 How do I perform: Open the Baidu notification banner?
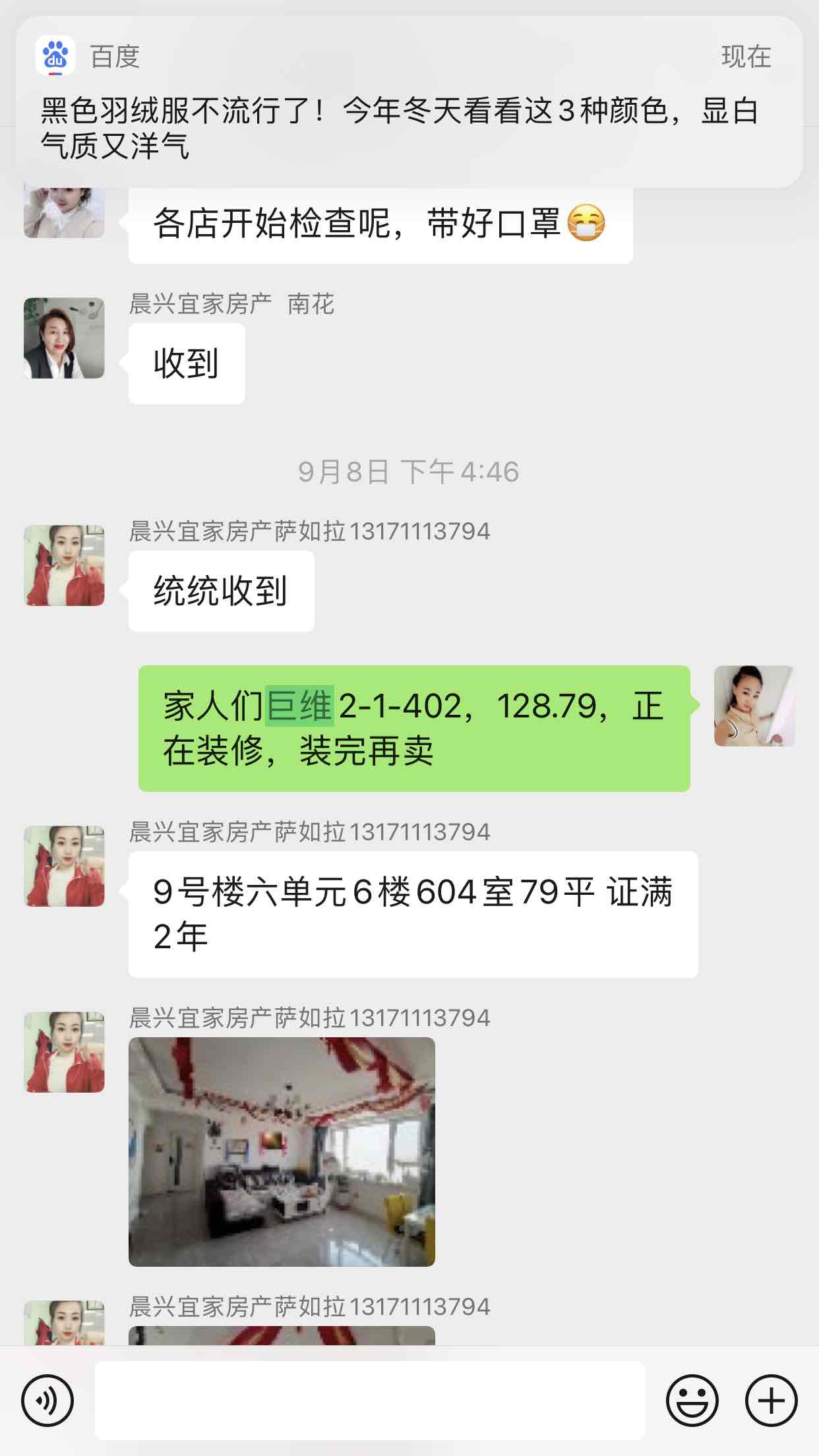pos(409,102)
